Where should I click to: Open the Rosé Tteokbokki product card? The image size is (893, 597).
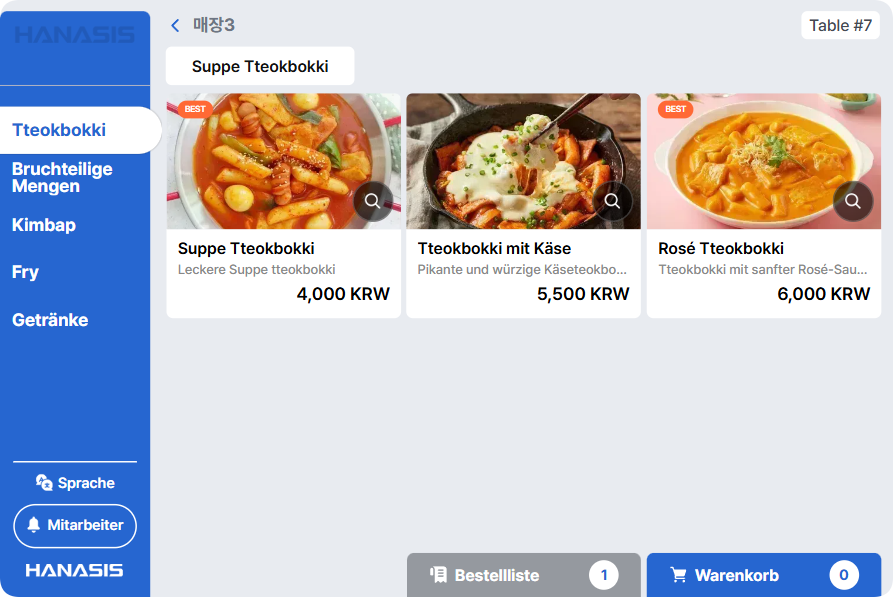click(x=763, y=270)
